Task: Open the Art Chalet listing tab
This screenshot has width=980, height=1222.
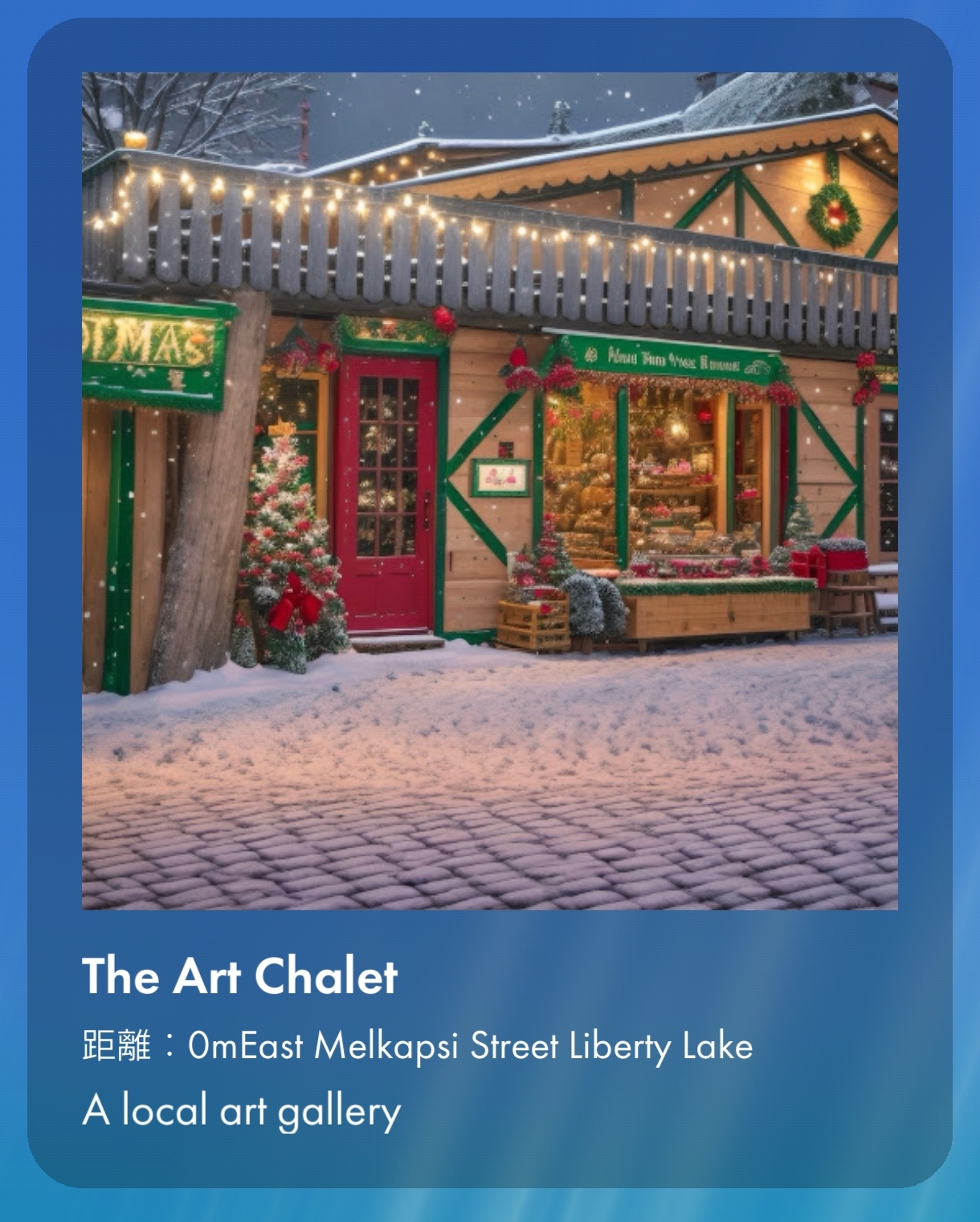Action: pos(490,611)
